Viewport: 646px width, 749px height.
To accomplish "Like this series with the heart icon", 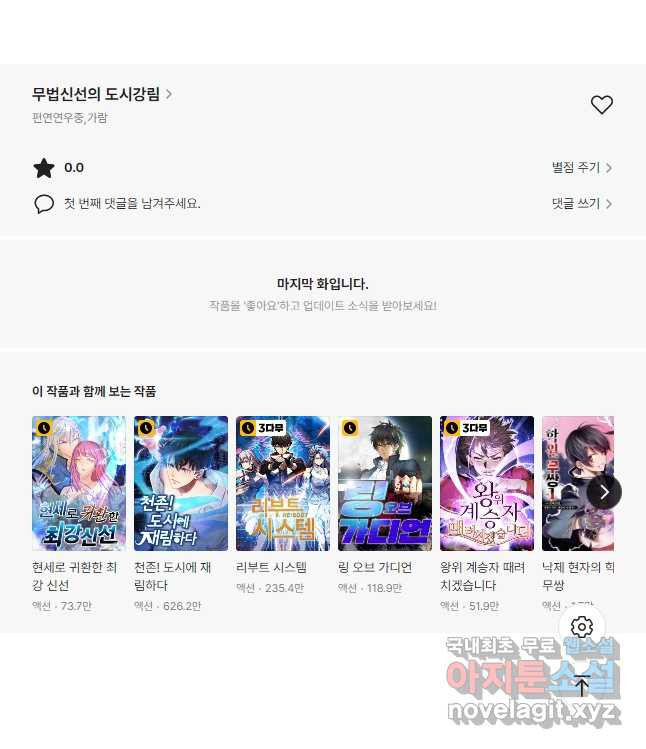I will pos(601,105).
